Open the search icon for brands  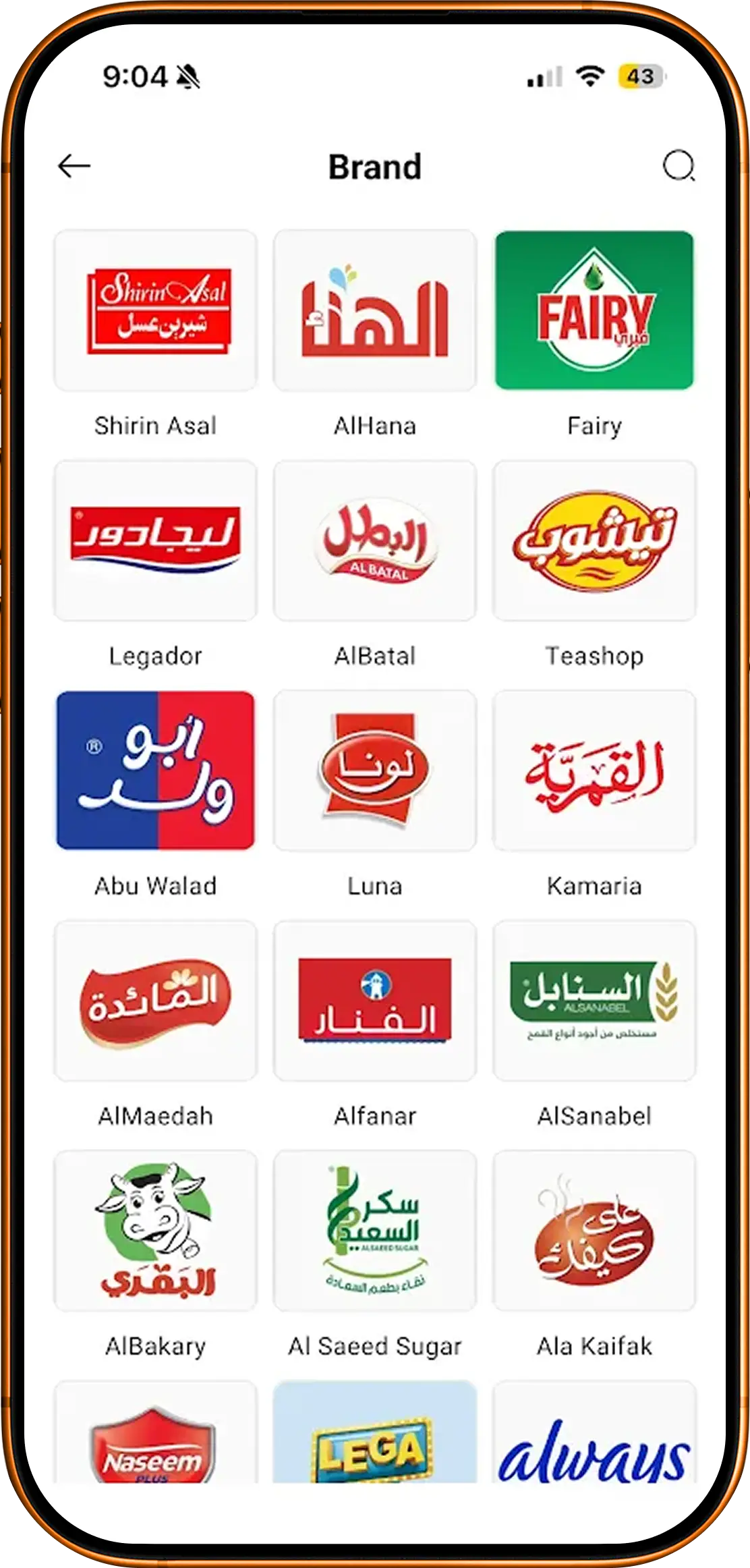(679, 166)
